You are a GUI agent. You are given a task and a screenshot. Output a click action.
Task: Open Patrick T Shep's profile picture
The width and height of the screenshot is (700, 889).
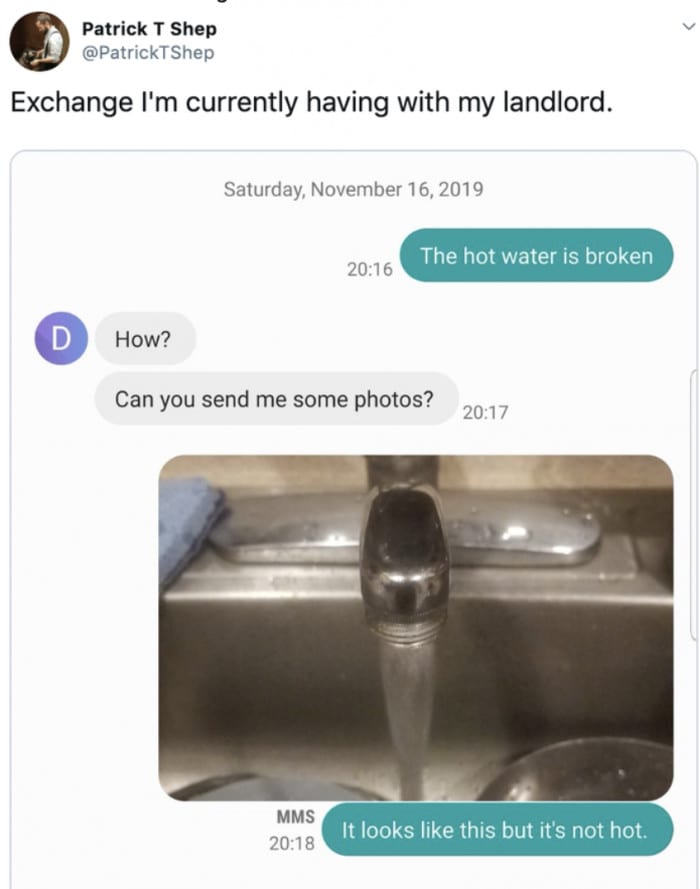pyautogui.click(x=39, y=41)
